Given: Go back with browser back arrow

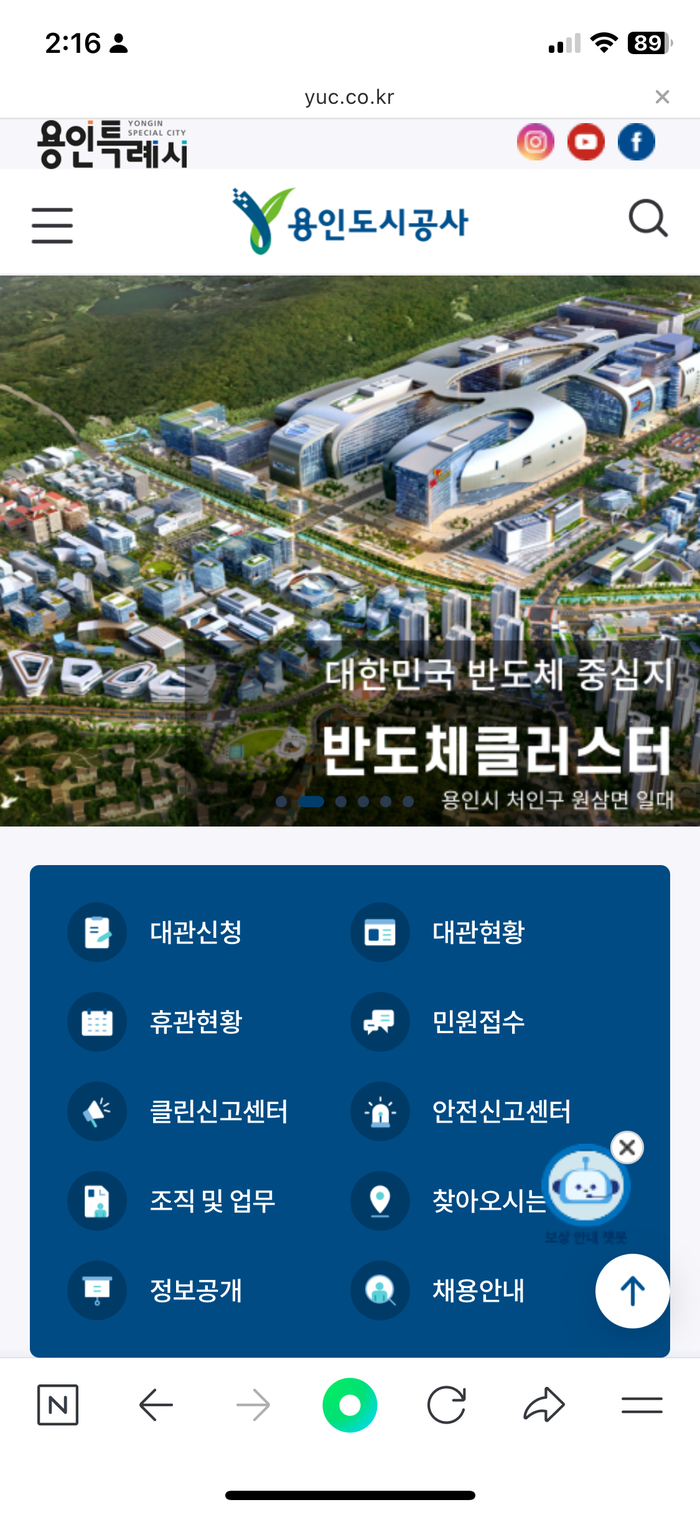Looking at the screenshot, I should 156,1406.
